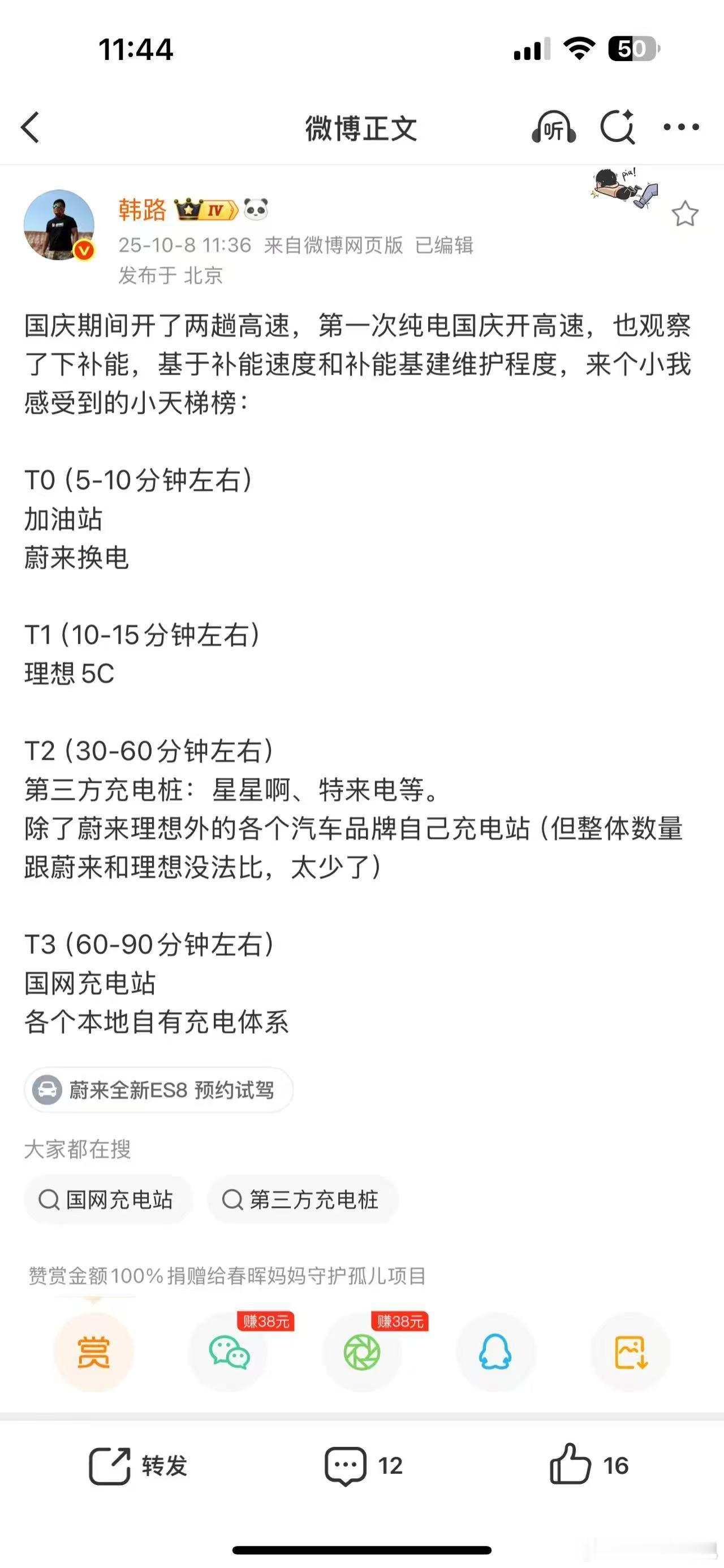
Task: Save the post as an image
Action: (630, 1353)
